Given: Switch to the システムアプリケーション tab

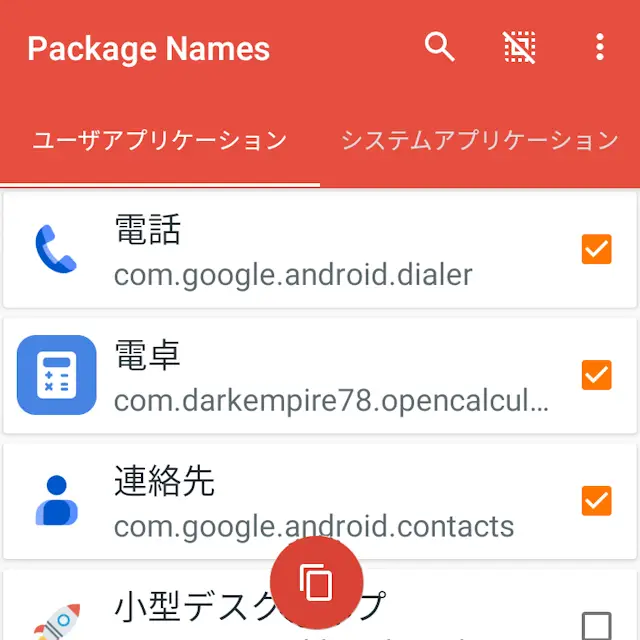Looking at the screenshot, I should (x=480, y=141).
